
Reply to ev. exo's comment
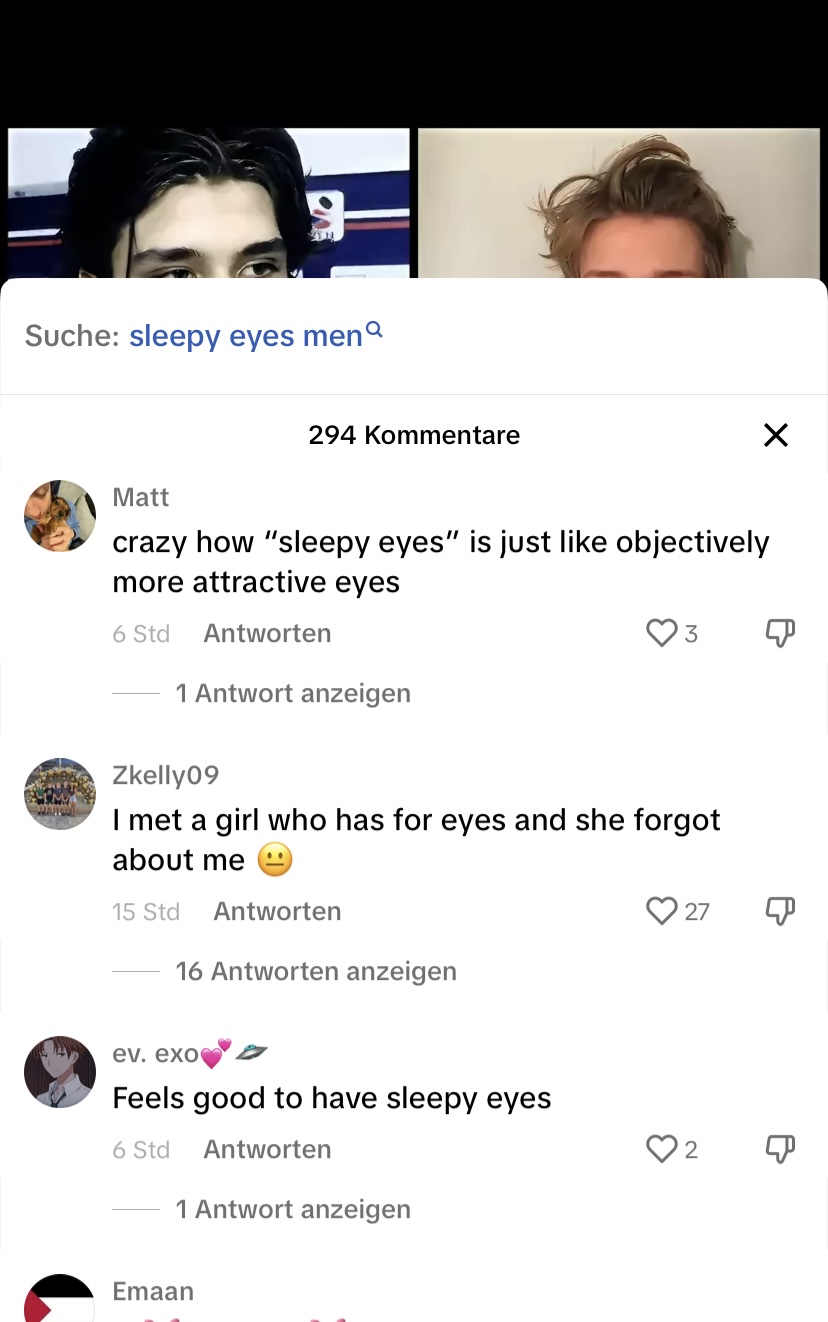(x=267, y=1149)
